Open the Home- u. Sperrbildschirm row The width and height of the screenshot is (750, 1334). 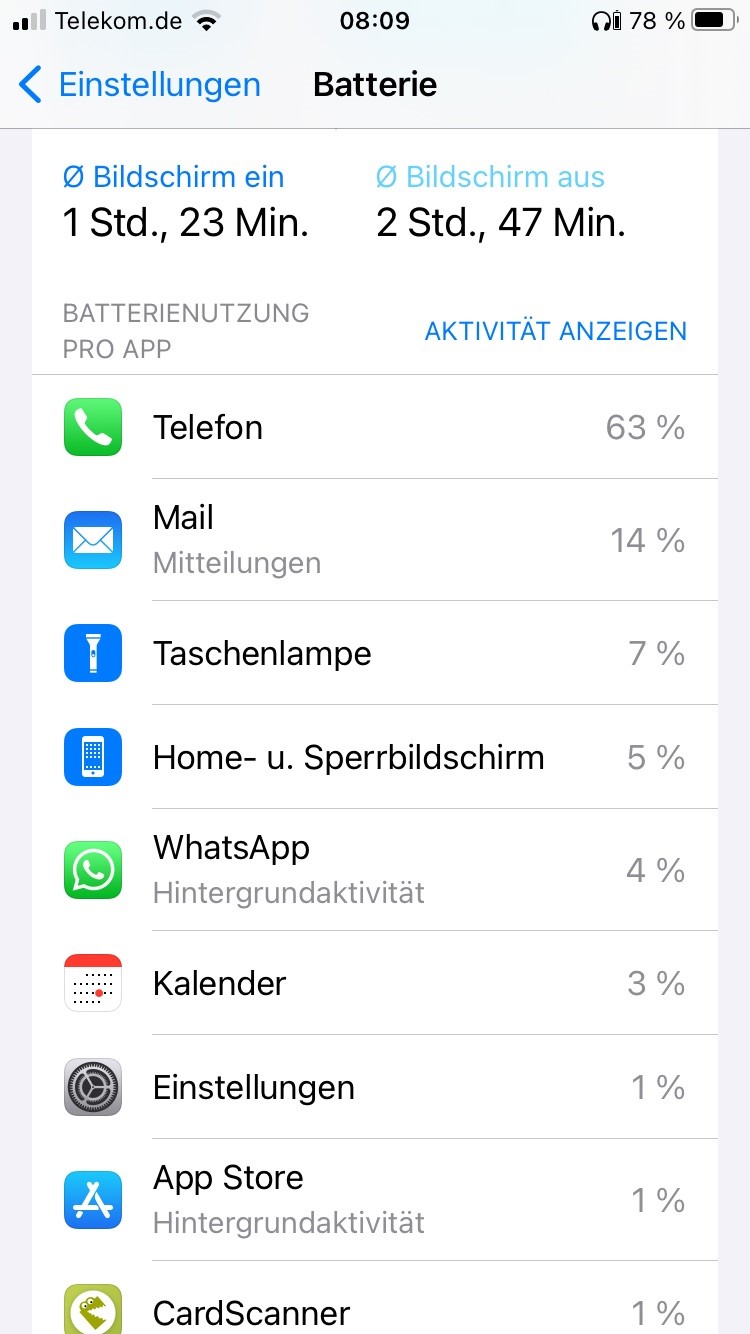point(375,757)
